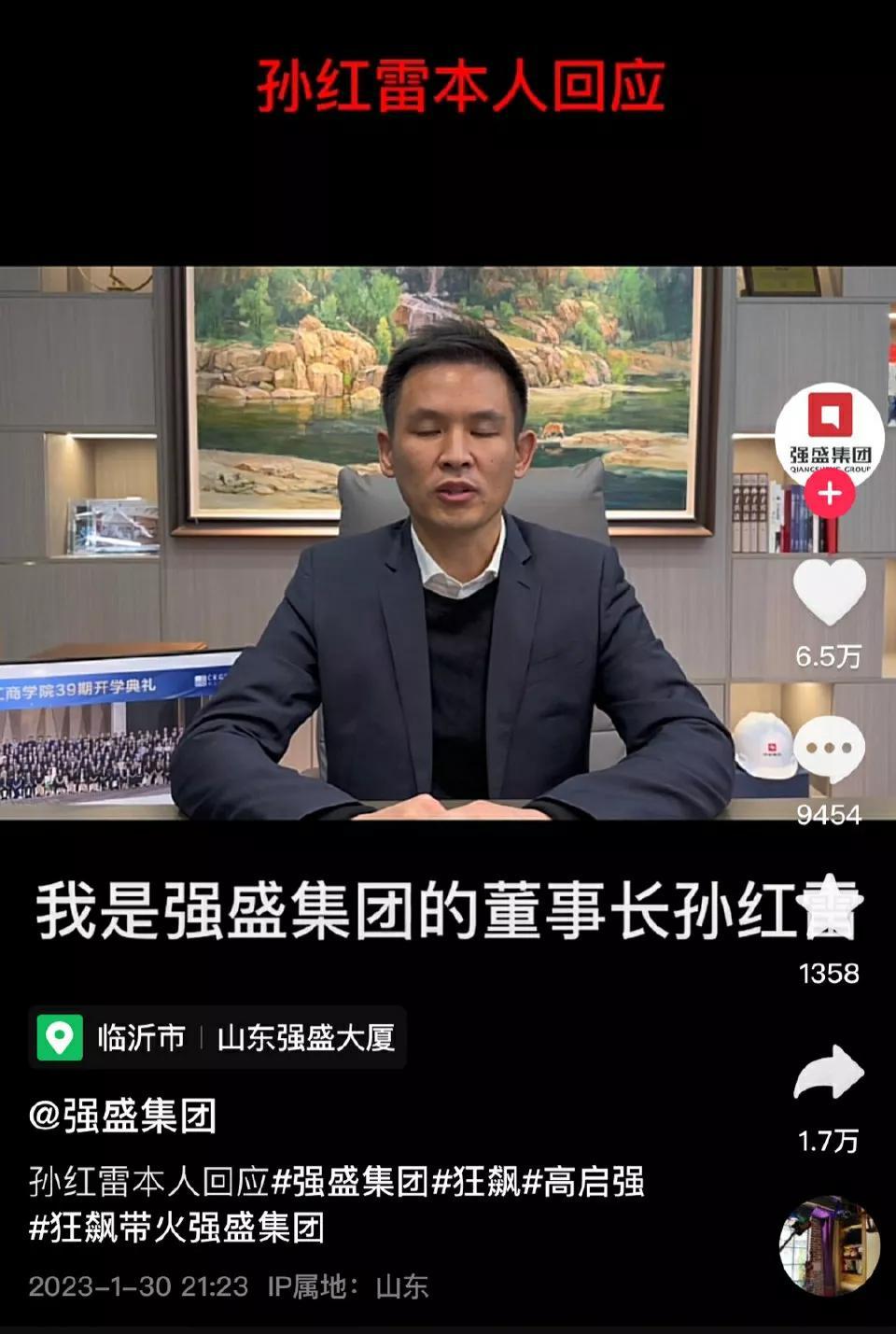Open the @强盛集团 account name
This screenshot has height=1334, width=896.
pyautogui.click(x=122, y=1116)
